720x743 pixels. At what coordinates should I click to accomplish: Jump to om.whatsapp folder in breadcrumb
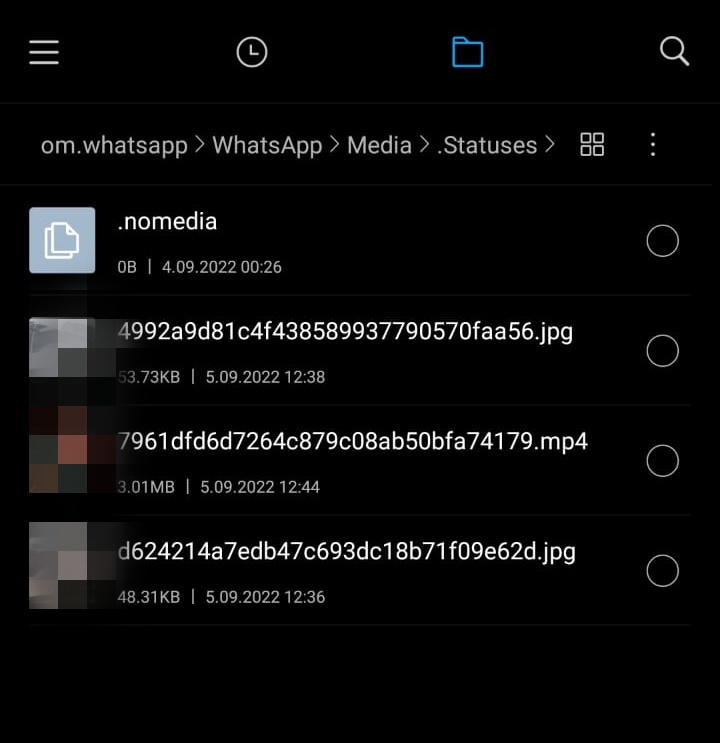pos(113,145)
